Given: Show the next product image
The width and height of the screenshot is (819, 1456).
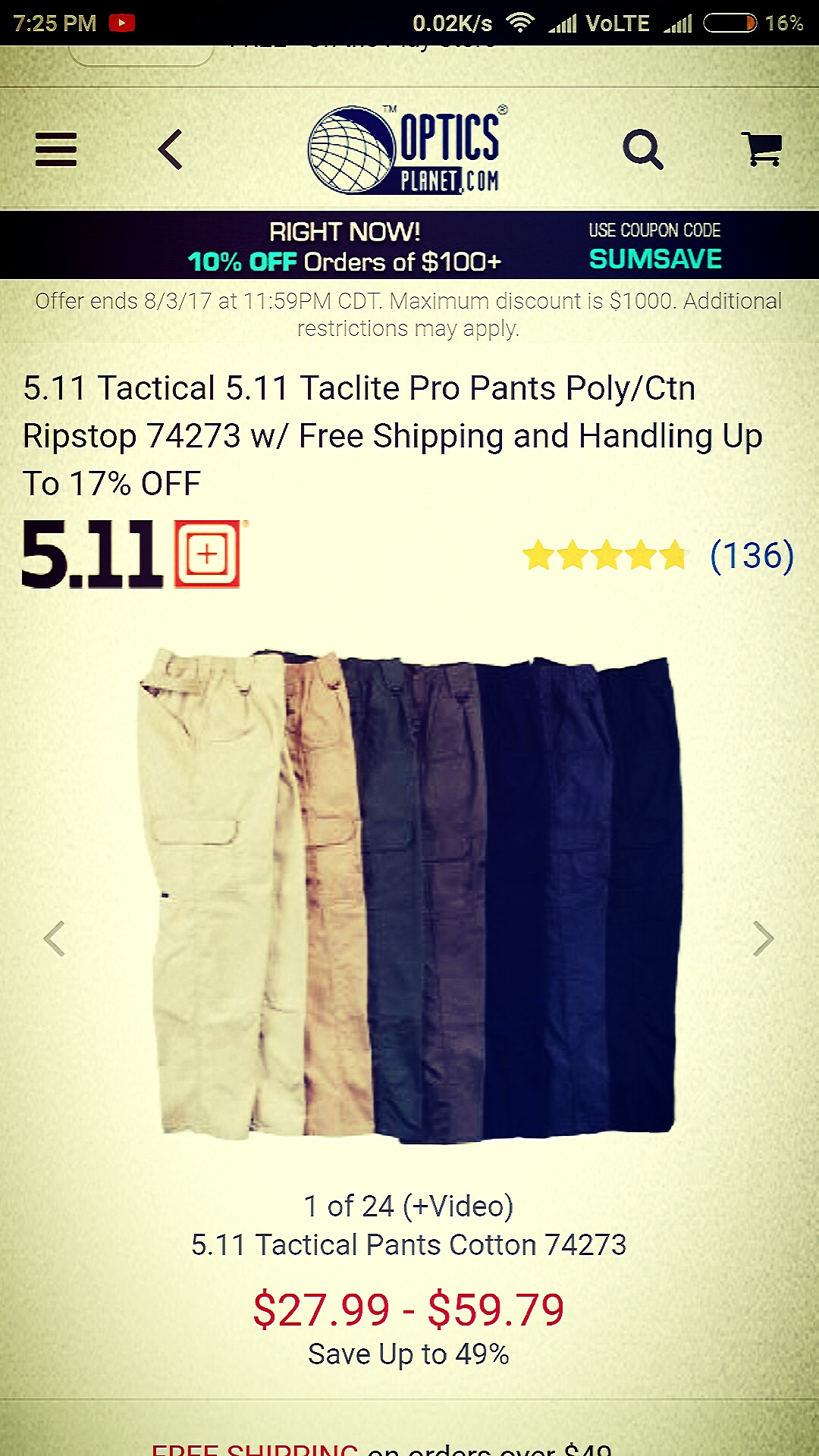Looking at the screenshot, I should click(763, 939).
